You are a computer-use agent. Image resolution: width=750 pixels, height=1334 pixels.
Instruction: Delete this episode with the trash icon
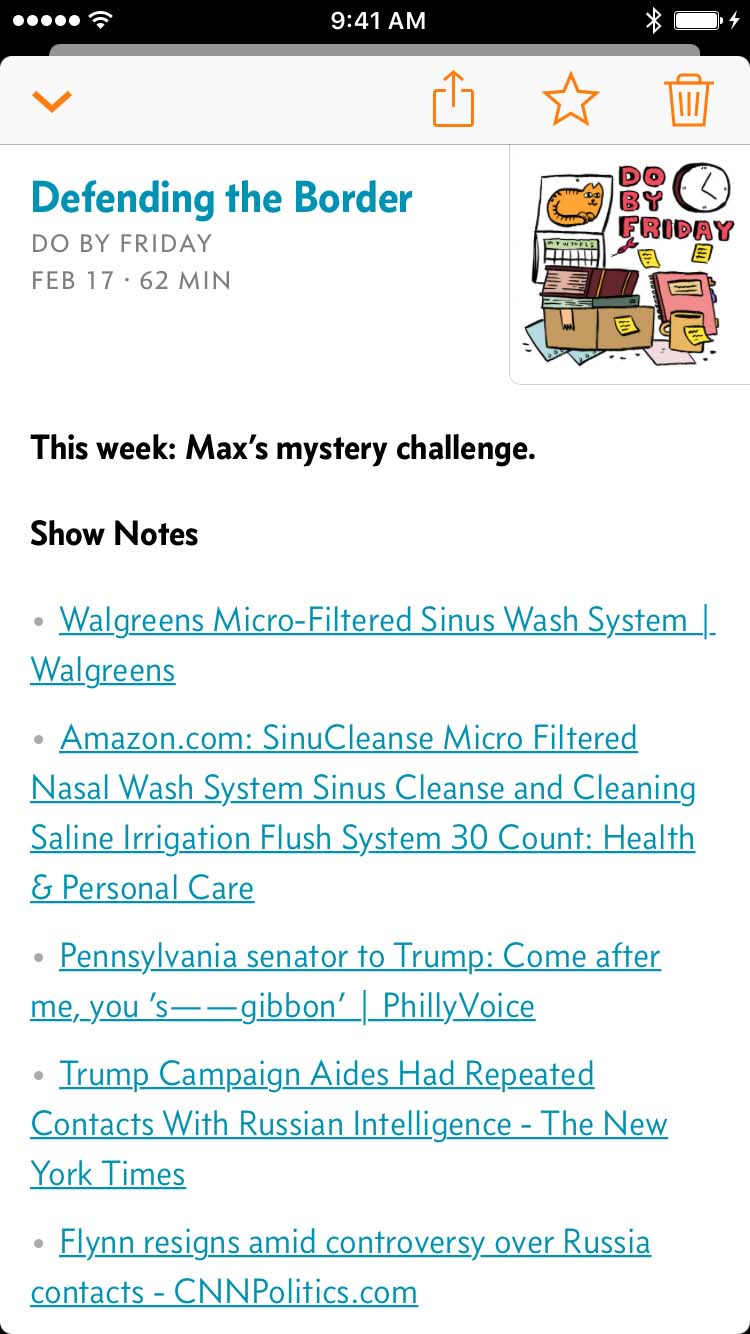[x=688, y=101]
